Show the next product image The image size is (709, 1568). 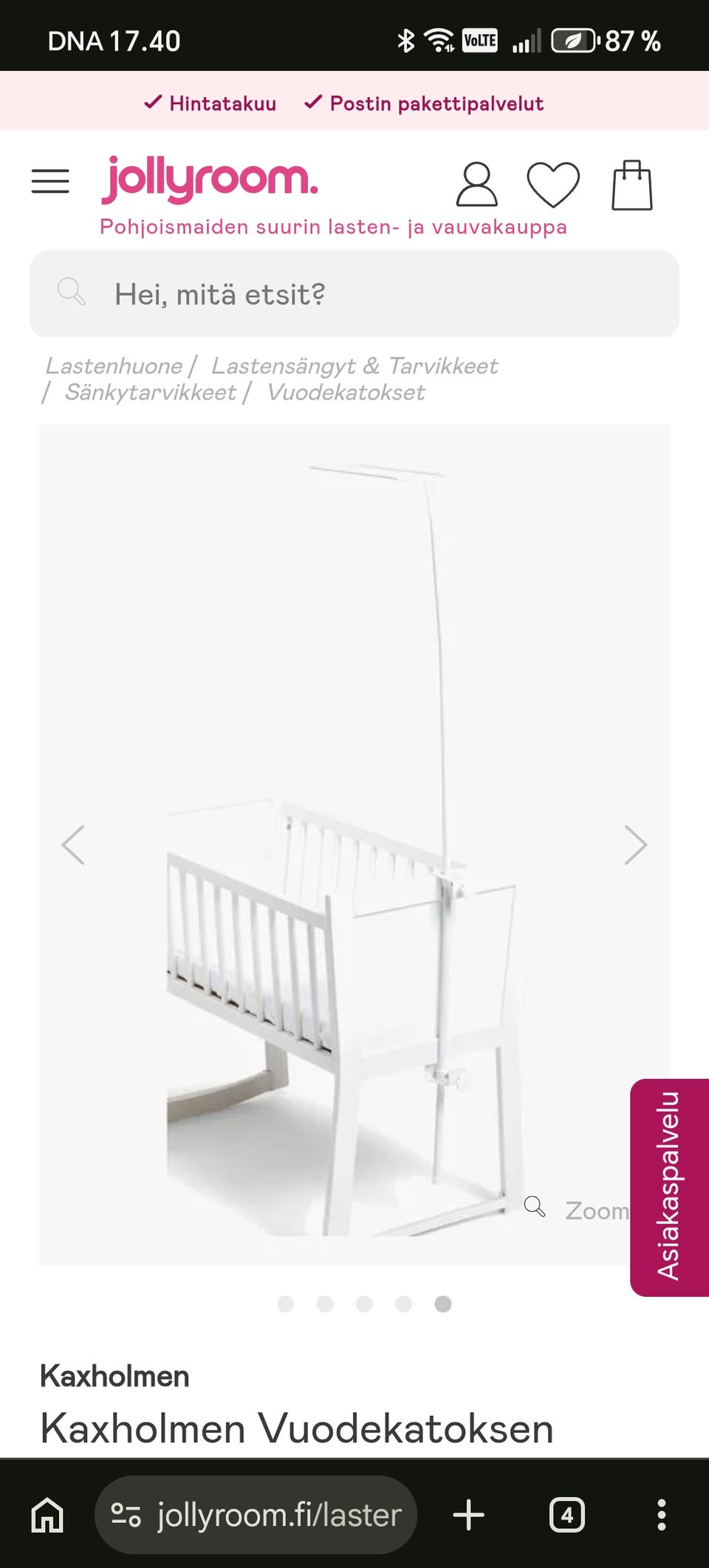(x=635, y=844)
